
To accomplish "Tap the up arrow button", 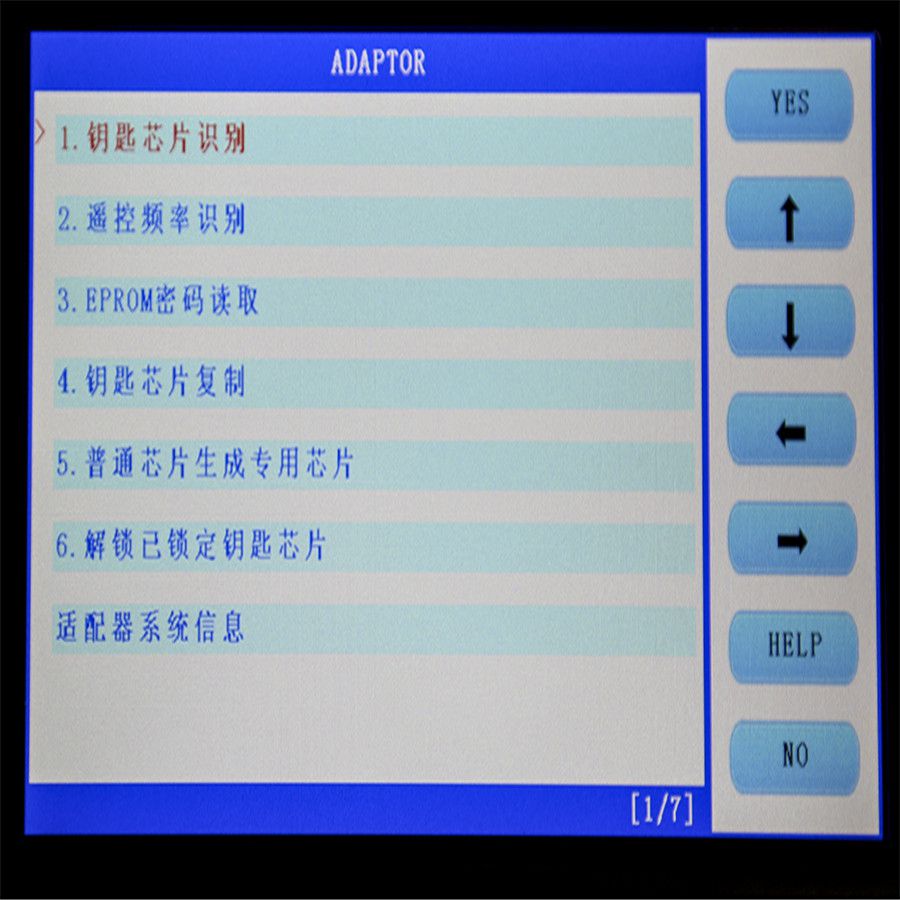I will (790, 213).
